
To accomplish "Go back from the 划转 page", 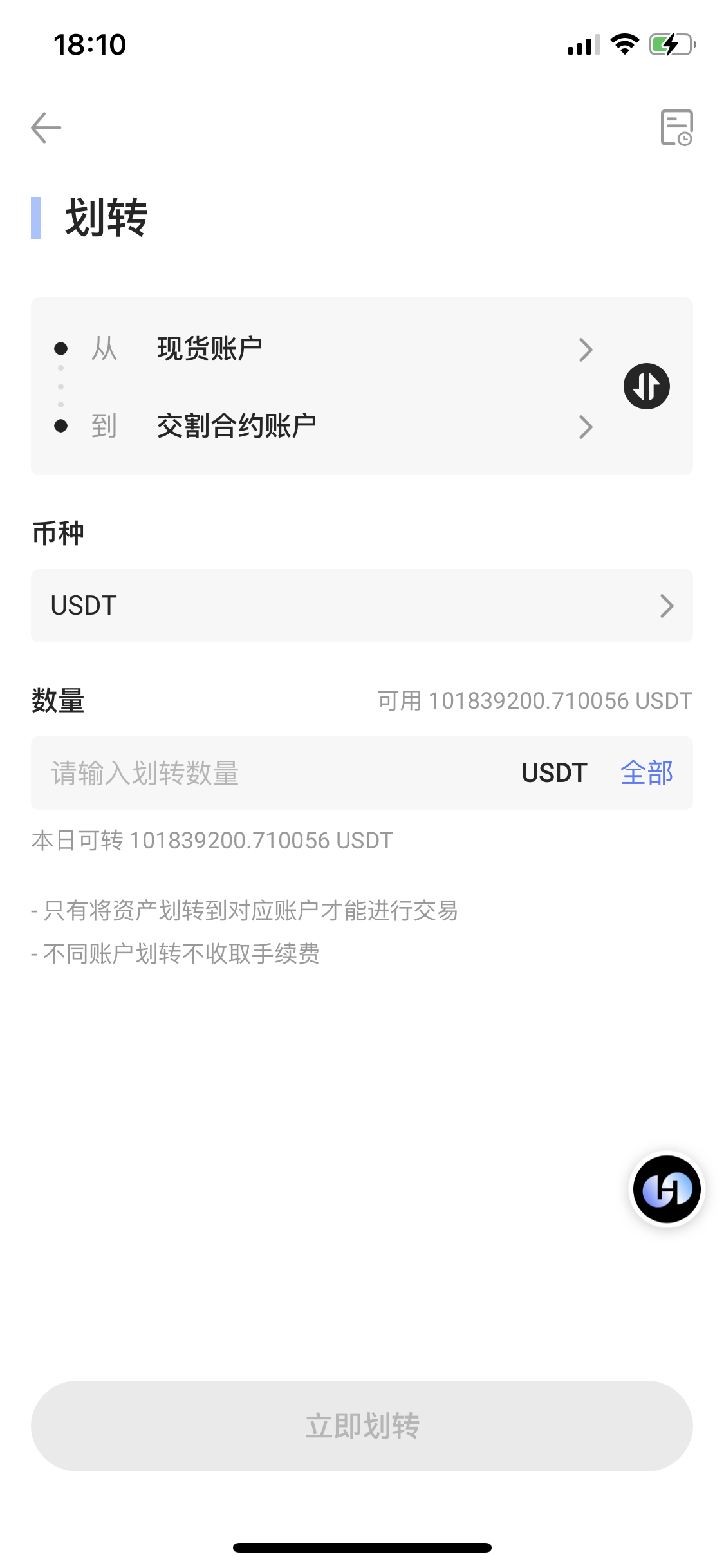I will pyautogui.click(x=46, y=127).
